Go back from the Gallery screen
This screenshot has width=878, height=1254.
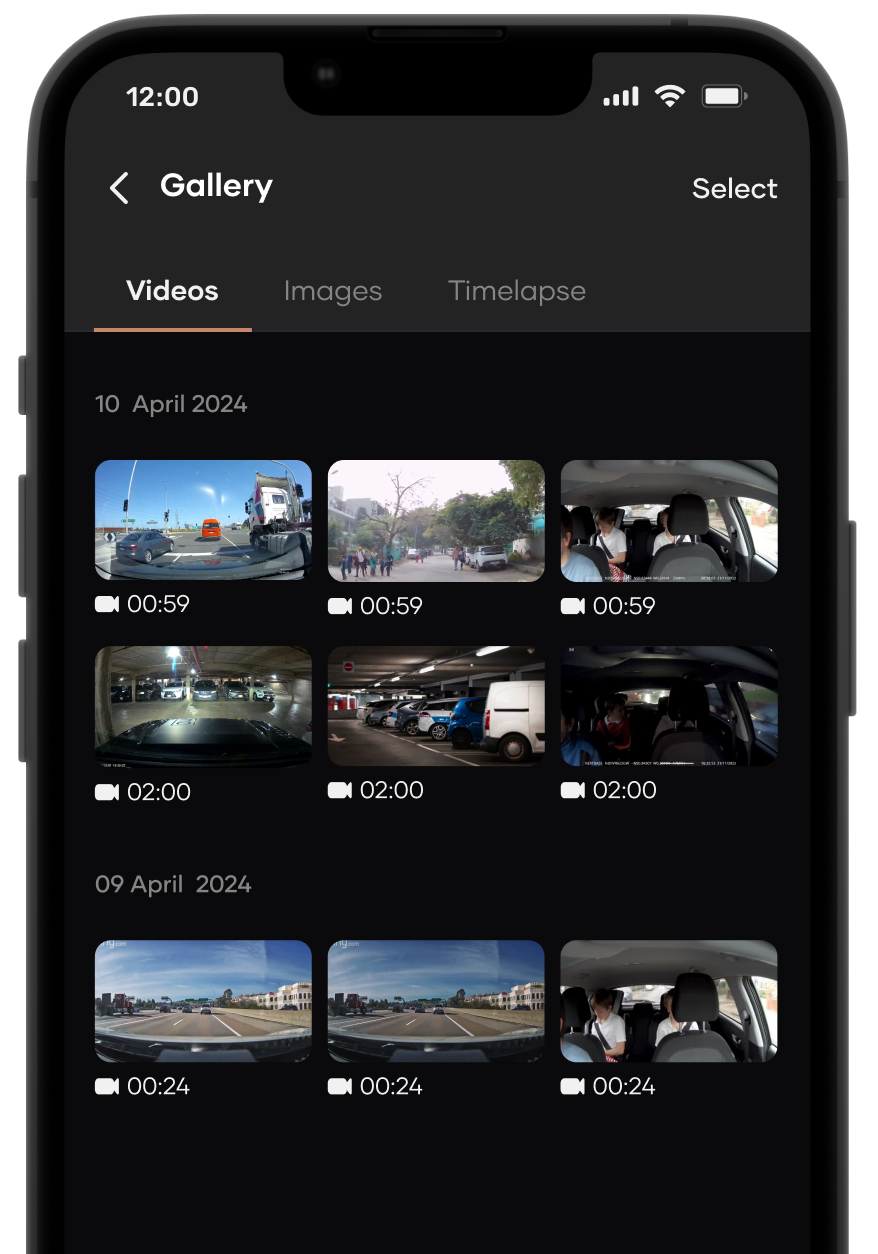click(119, 188)
